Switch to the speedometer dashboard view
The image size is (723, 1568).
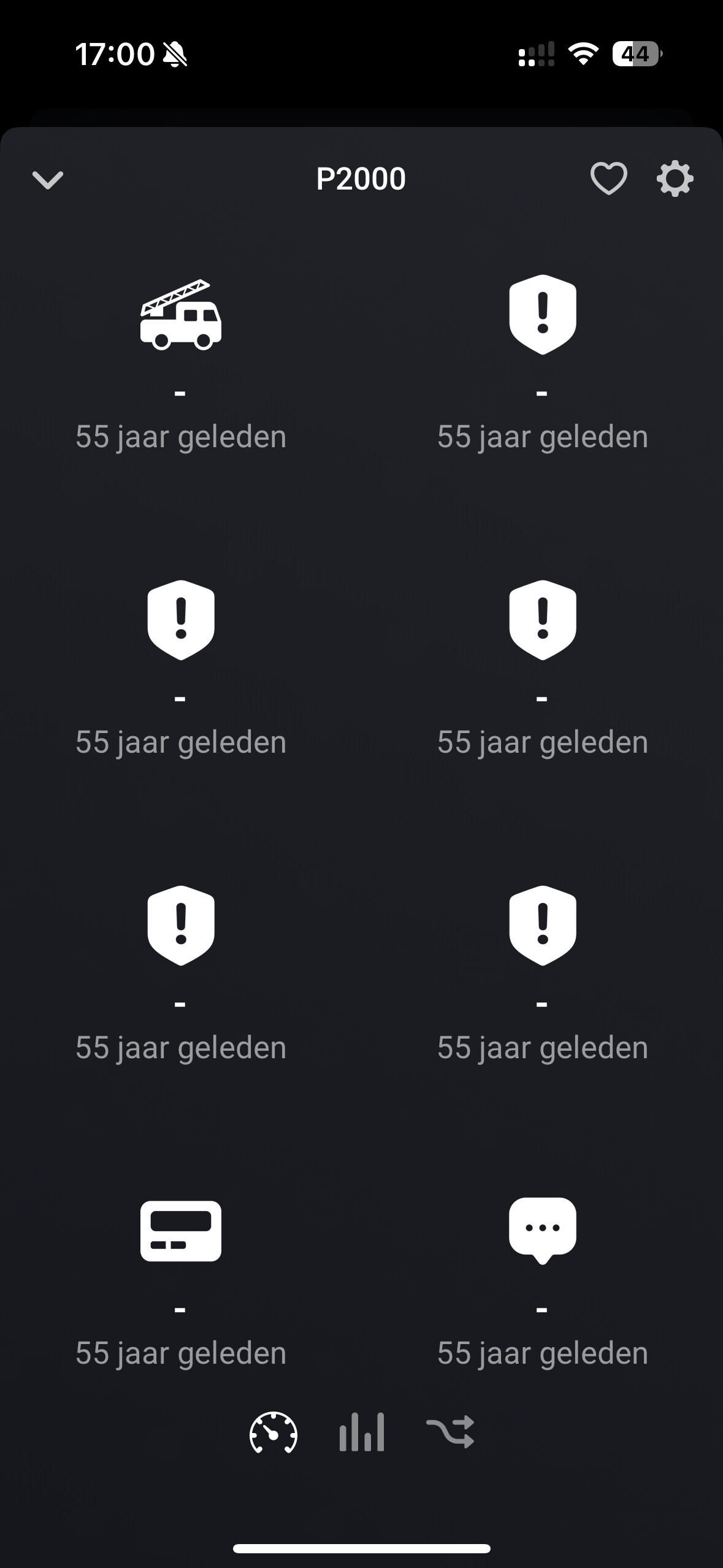[x=274, y=1432]
